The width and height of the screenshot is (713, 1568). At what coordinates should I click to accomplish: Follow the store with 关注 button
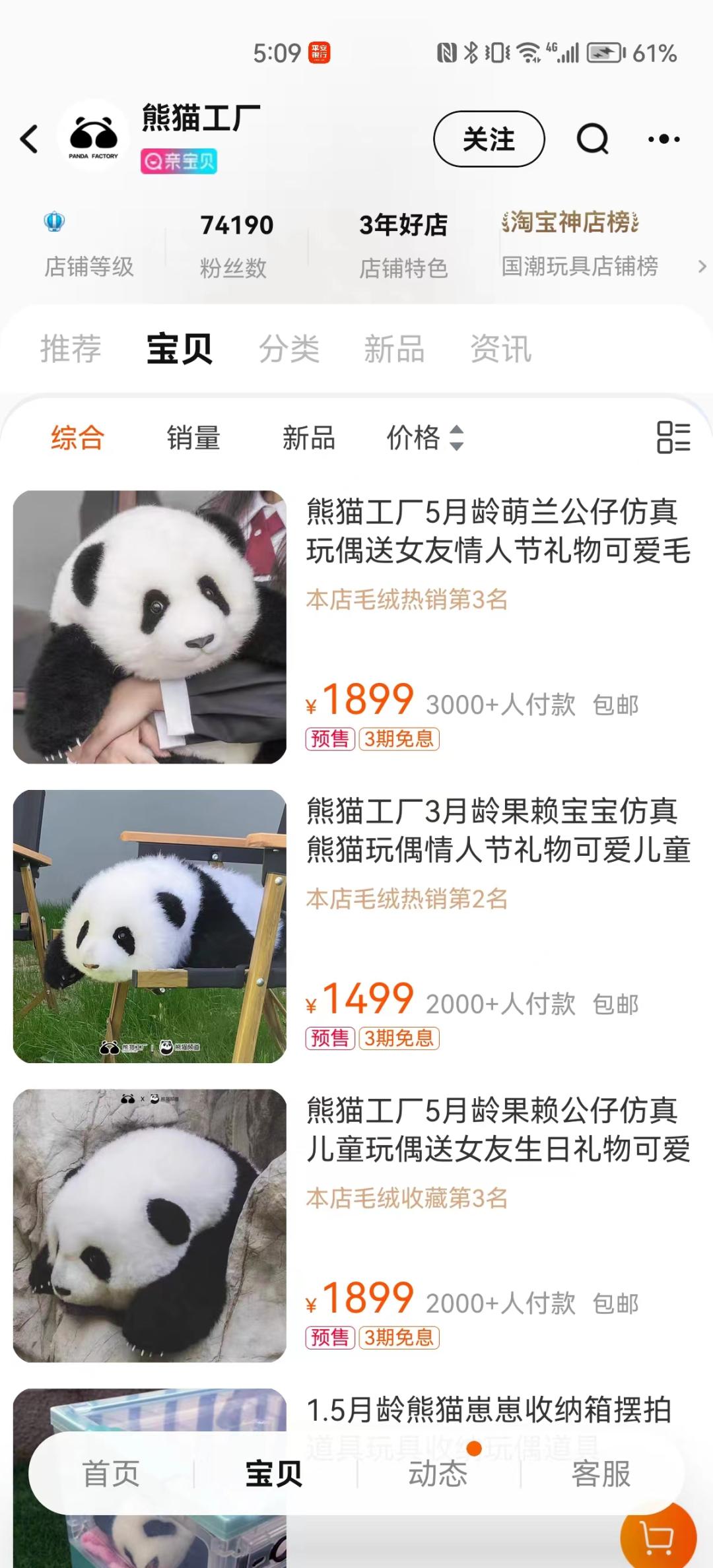(489, 139)
